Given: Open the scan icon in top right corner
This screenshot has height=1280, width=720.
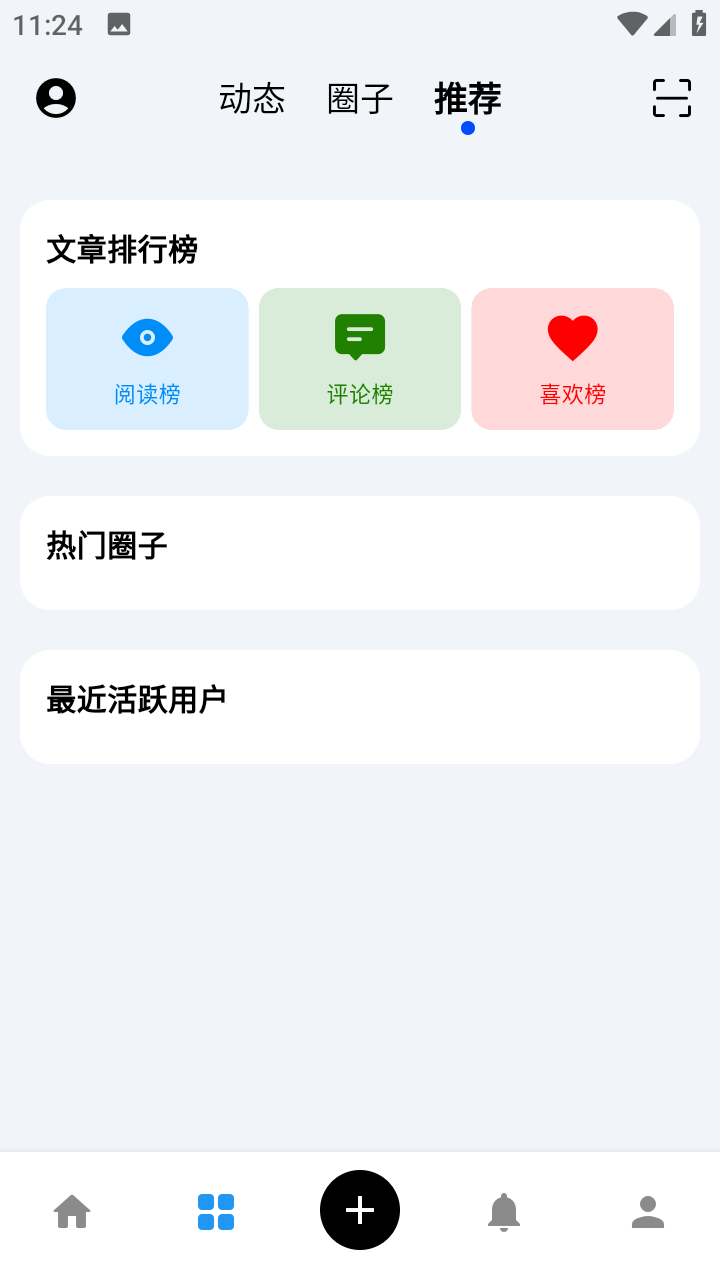Looking at the screenshot, I should tap(671, 97).
